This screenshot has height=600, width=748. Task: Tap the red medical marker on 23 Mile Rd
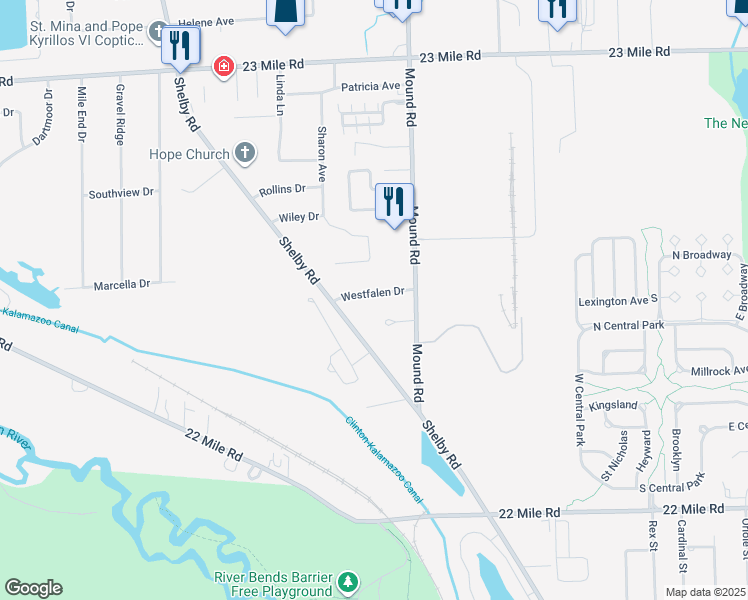(224, 65)
